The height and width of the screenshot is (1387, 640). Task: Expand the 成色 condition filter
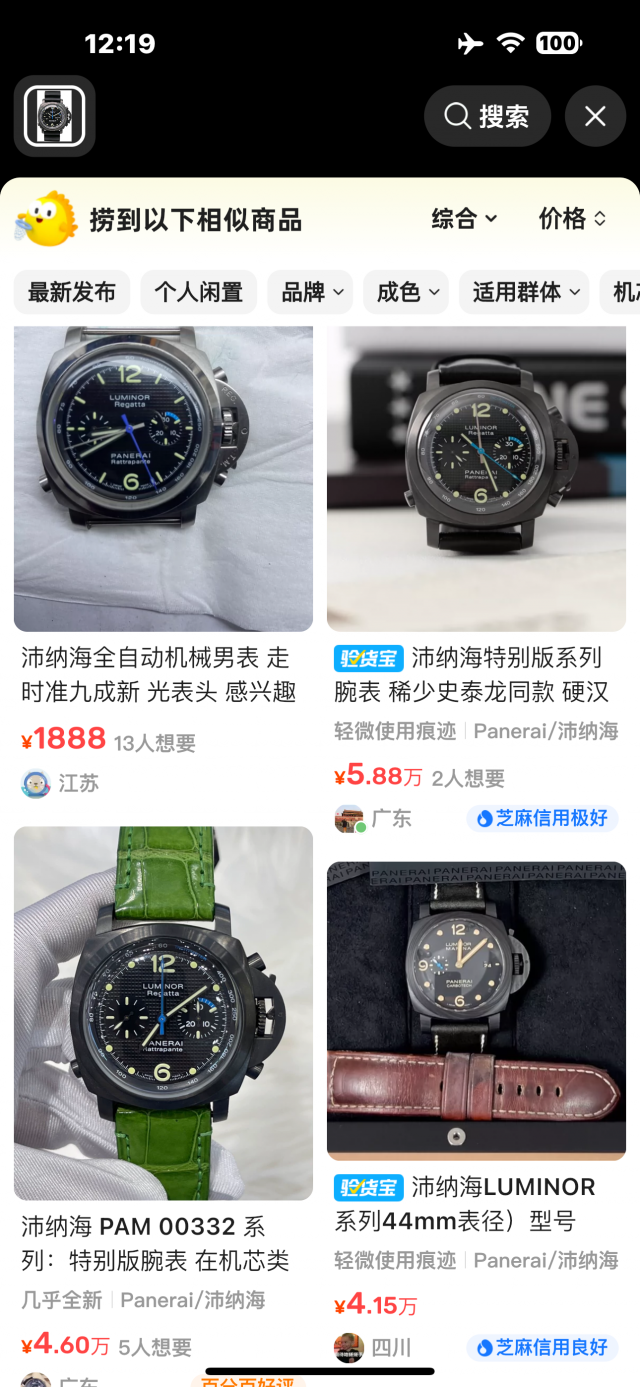click(406, 292)
